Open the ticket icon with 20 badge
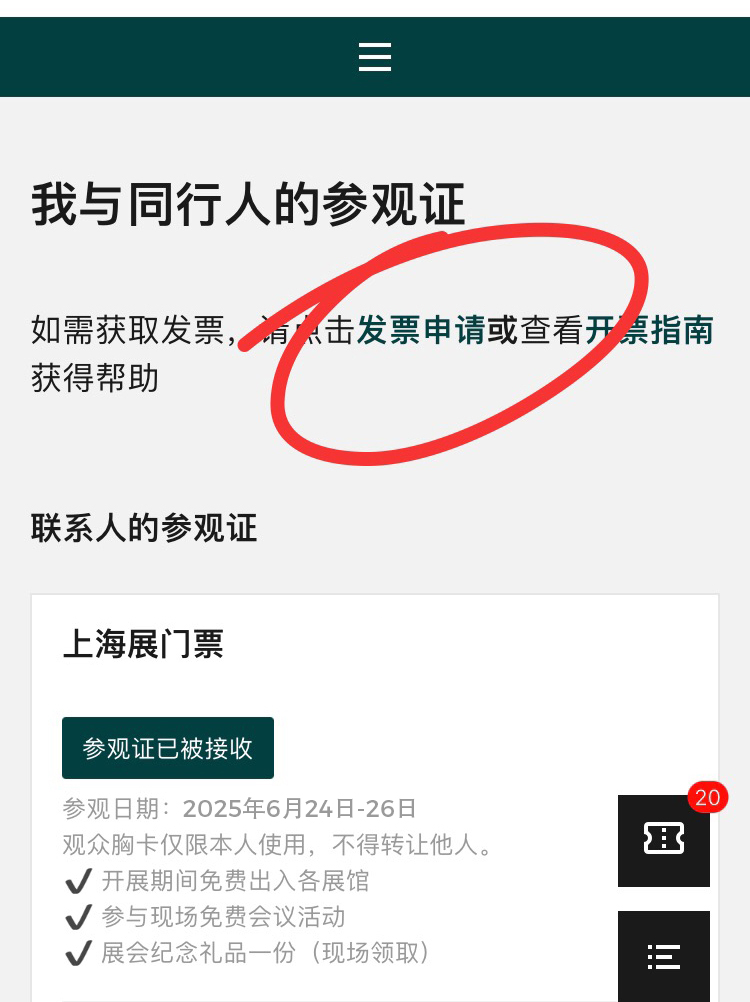The height and width of the screenshot is (1002, 750). [x=663, y=840]
